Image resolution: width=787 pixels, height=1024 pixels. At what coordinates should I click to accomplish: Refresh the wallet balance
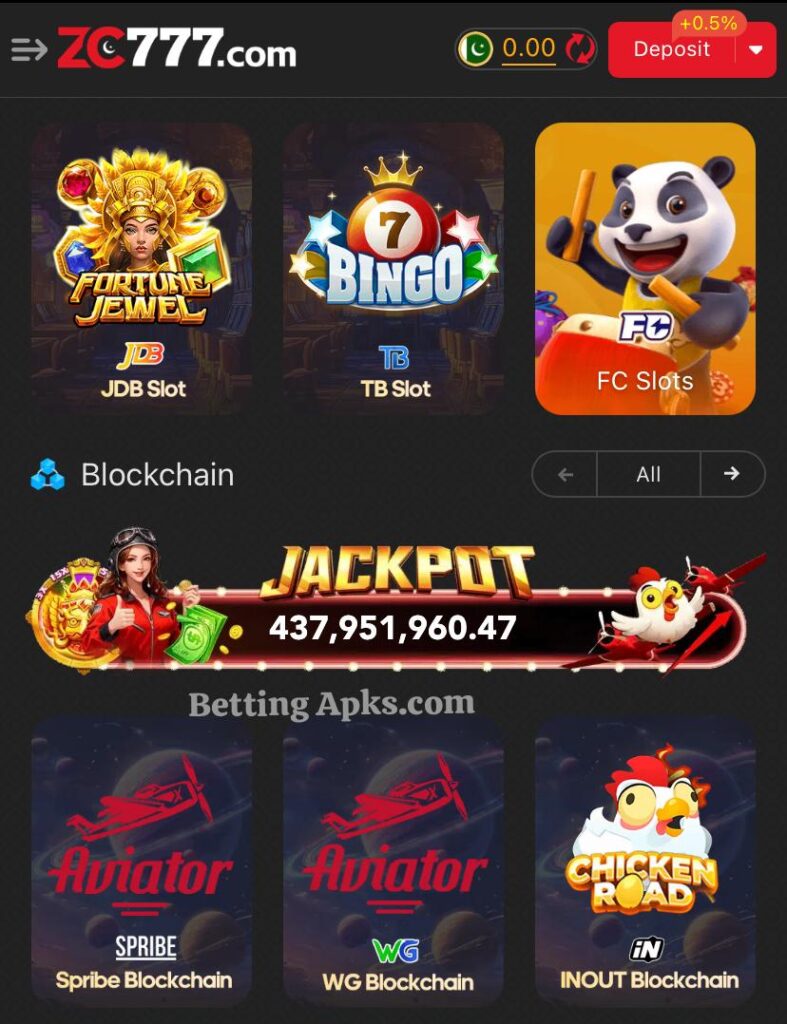pyautogui.click(x=579, y=49)
